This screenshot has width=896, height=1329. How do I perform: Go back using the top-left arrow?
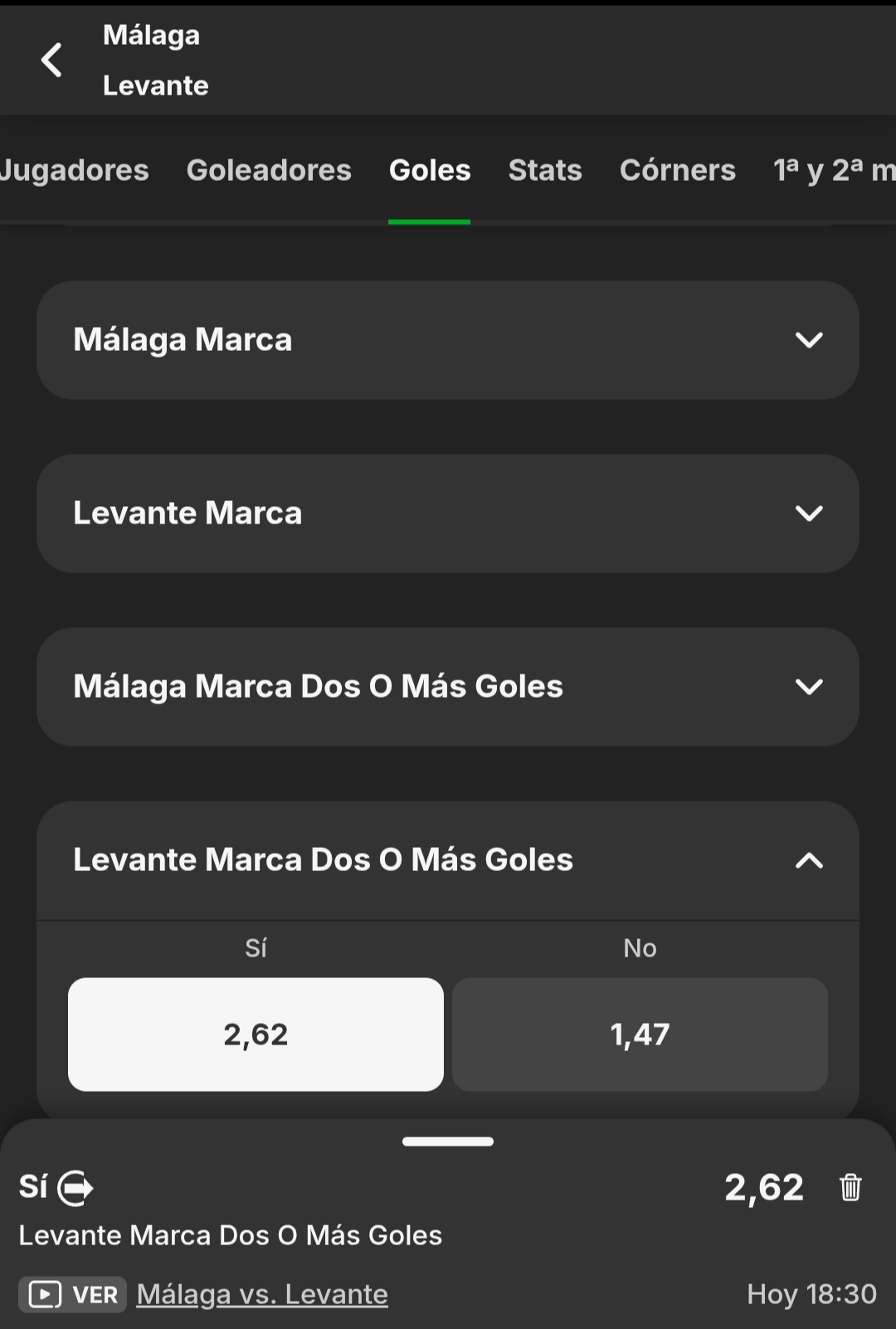click(x=51, y=60)
